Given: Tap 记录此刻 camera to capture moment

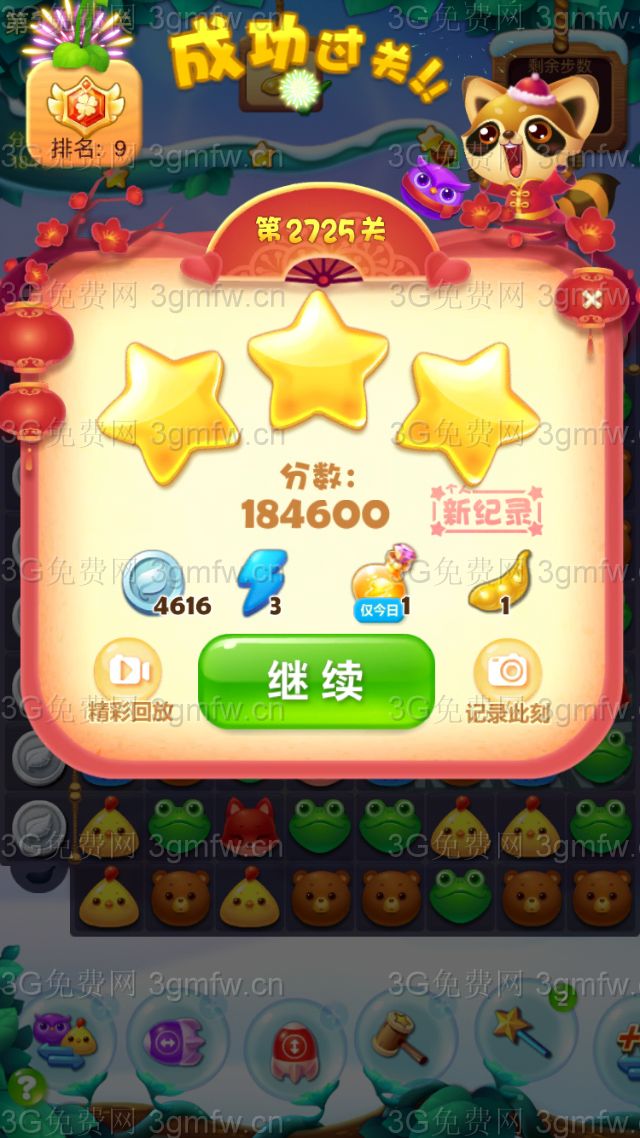Looking at the screenshot, I should pyautogui.click(x=508, y=672).
